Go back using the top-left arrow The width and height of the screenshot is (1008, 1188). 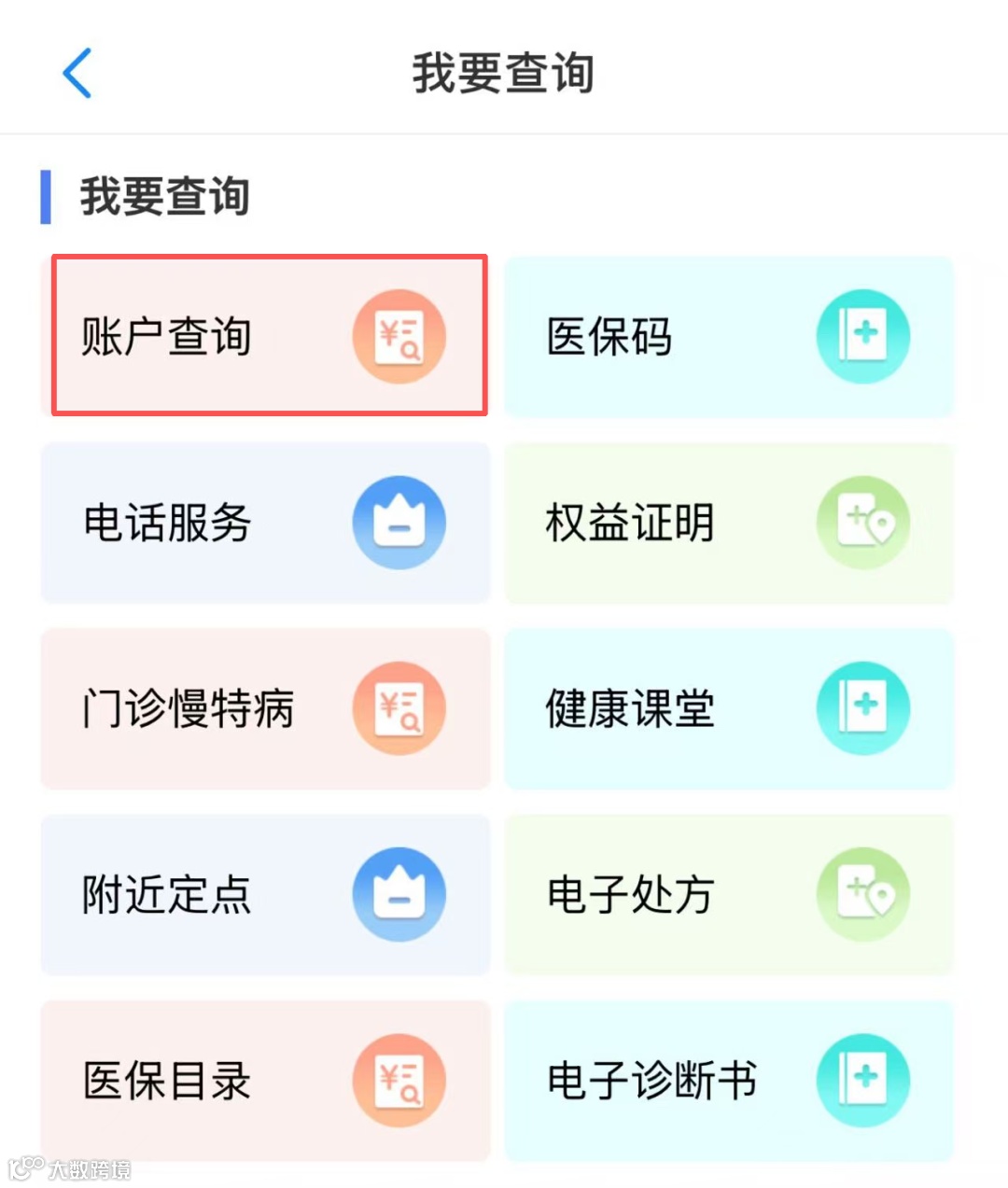pyautogui.click(x=77, y=73)
